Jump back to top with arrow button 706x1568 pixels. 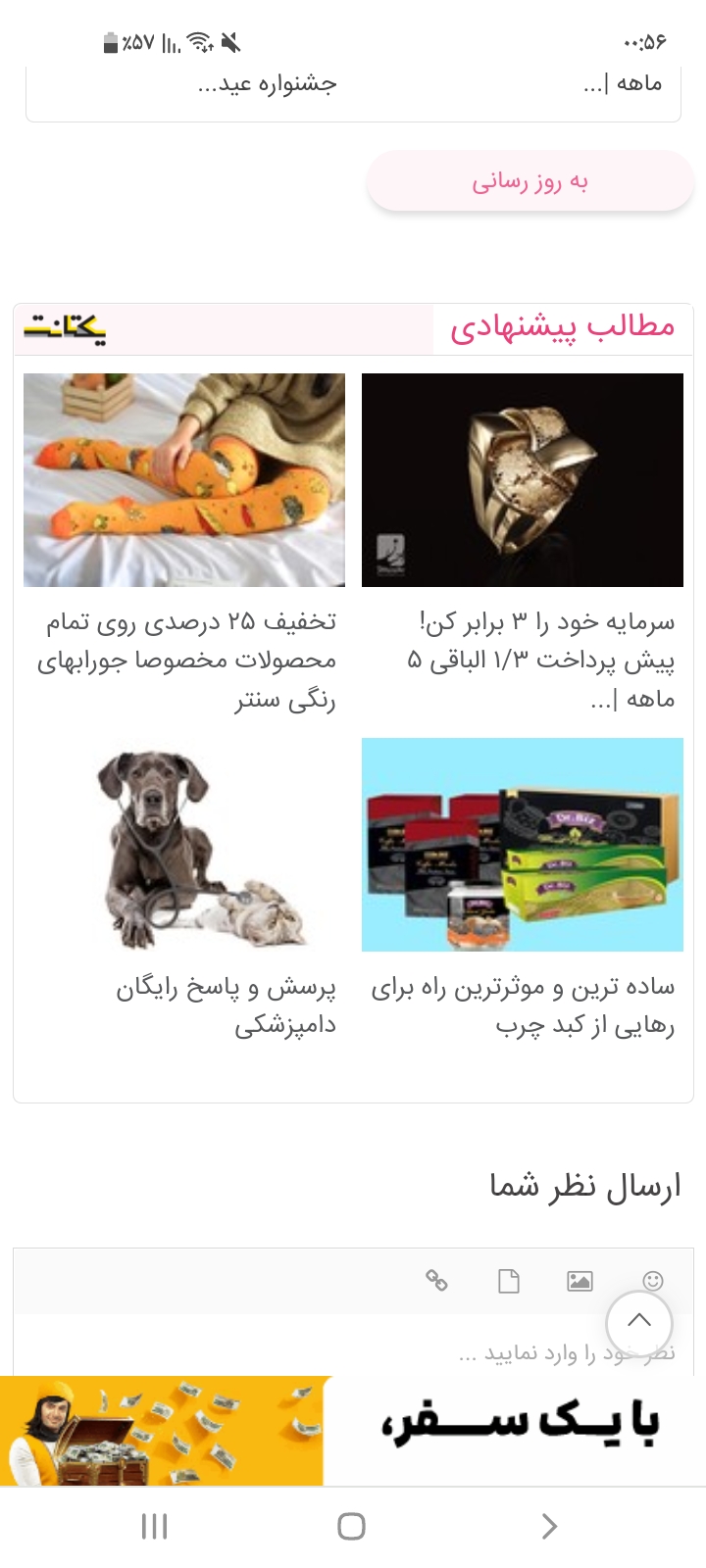click(638, 1322)
